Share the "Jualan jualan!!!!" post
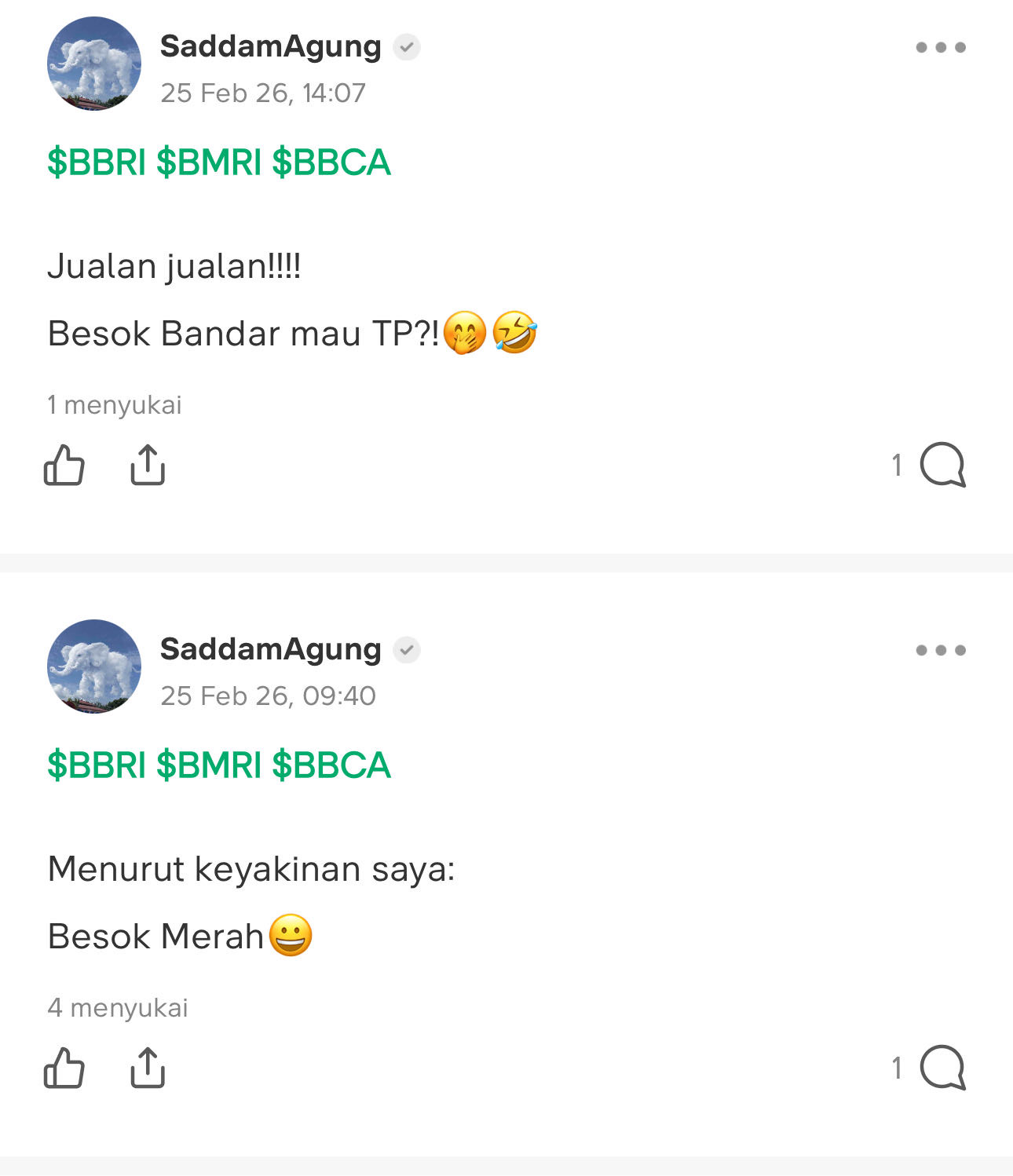This screenshot has width=1013, height=1176. (x=148, y=465)
